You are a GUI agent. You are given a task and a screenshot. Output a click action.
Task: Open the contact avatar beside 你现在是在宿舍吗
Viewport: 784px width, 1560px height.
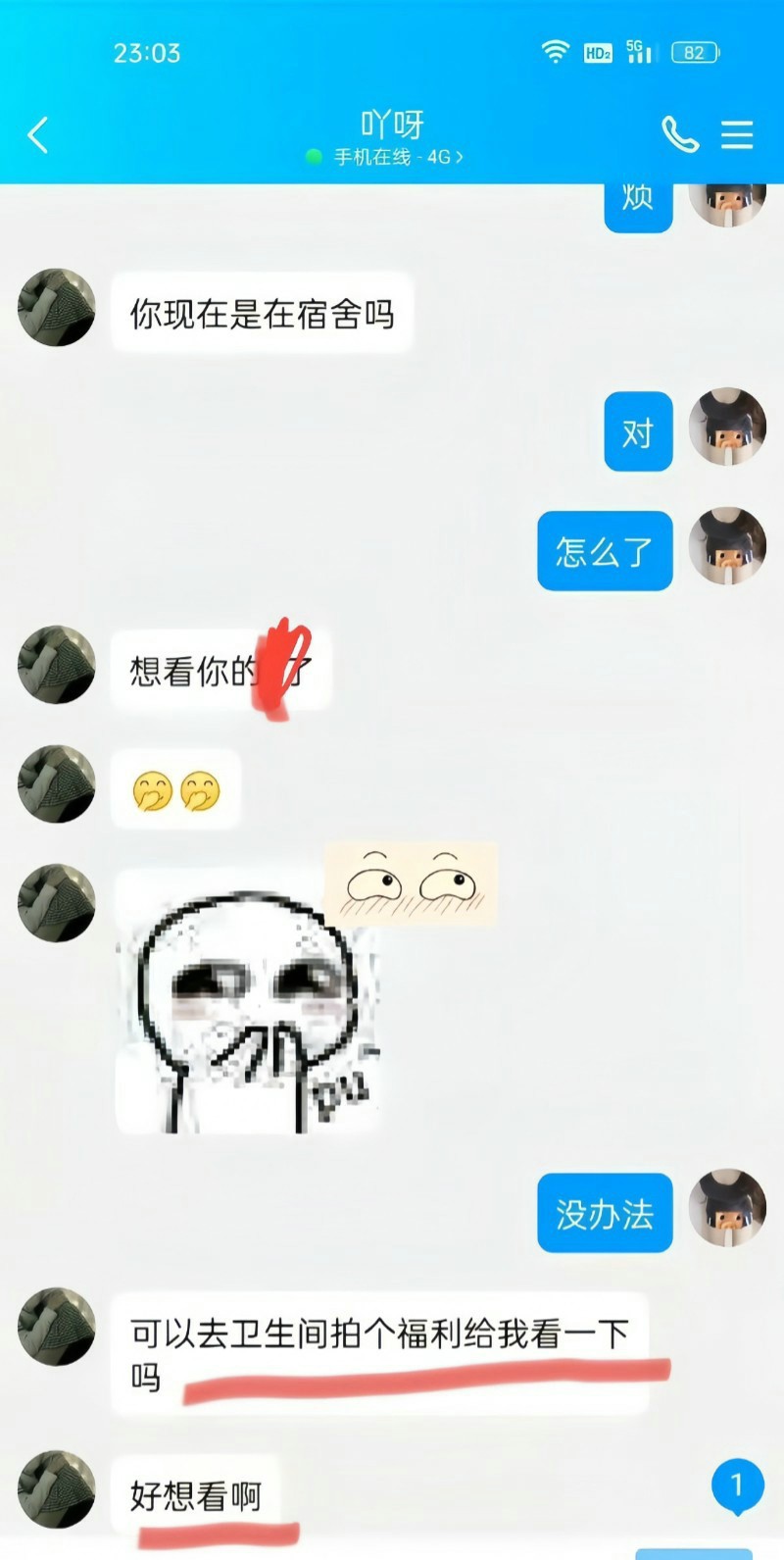(x=57, y=308)
